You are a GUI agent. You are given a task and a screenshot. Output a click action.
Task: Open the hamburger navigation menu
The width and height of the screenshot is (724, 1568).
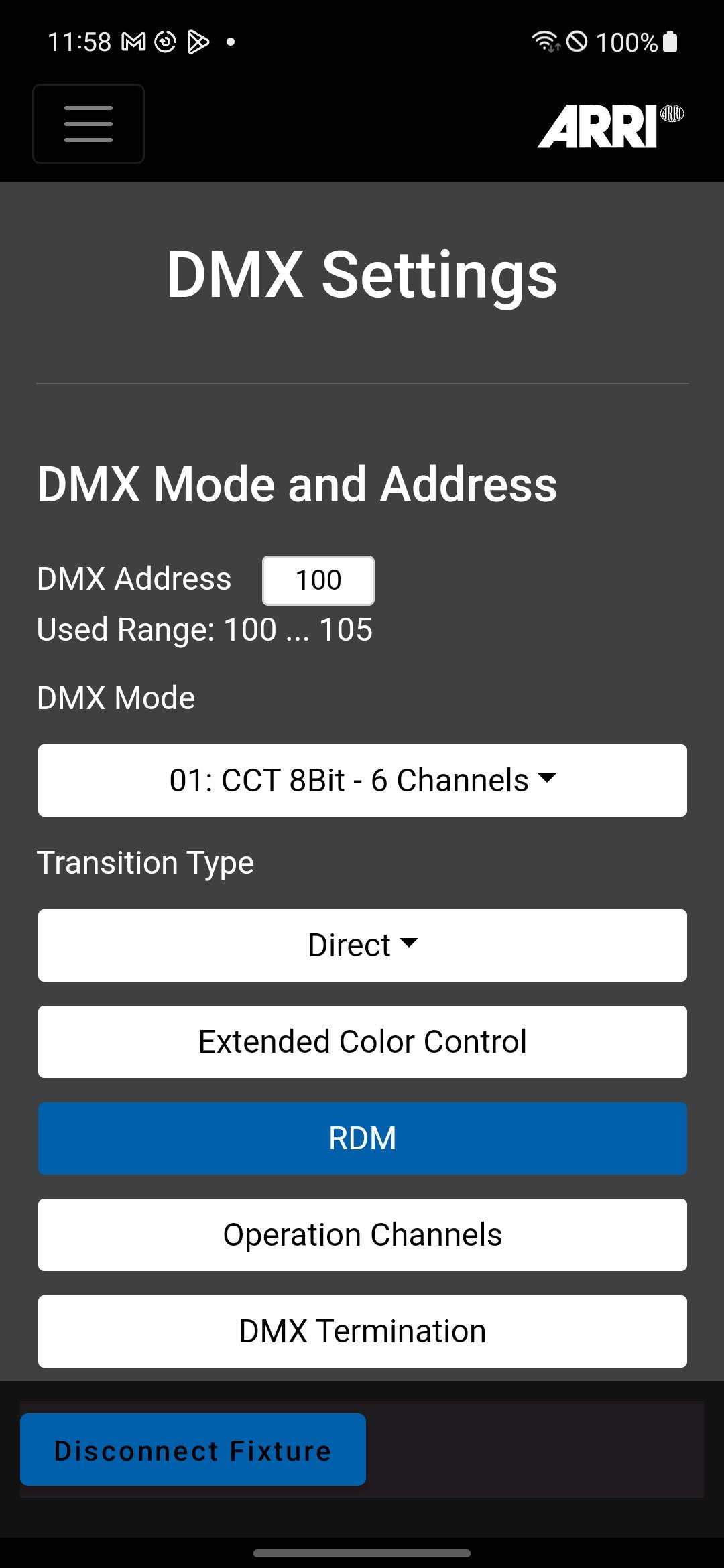[x=88, y=124]
